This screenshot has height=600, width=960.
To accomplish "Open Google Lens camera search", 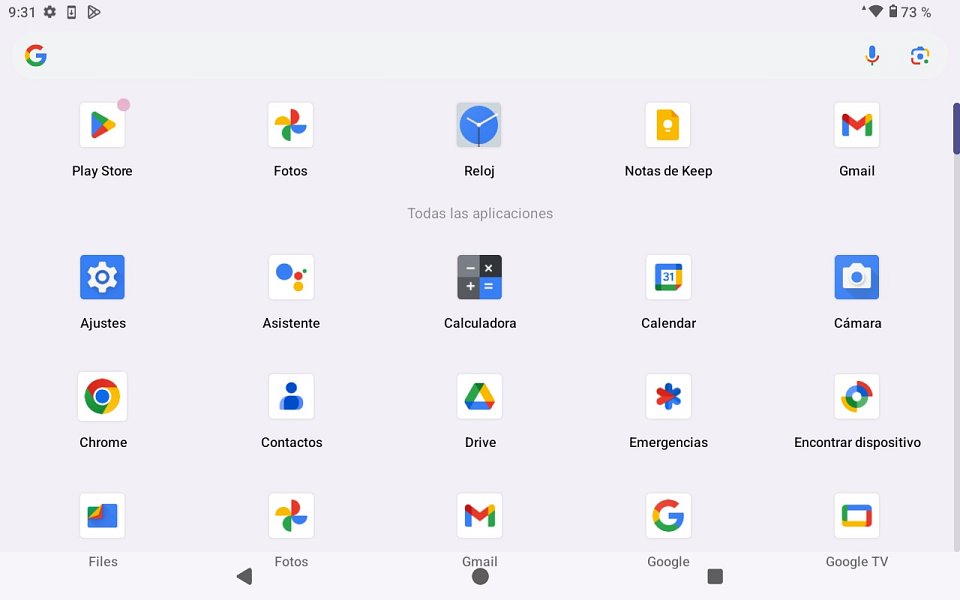I will [x=920, y=56].
